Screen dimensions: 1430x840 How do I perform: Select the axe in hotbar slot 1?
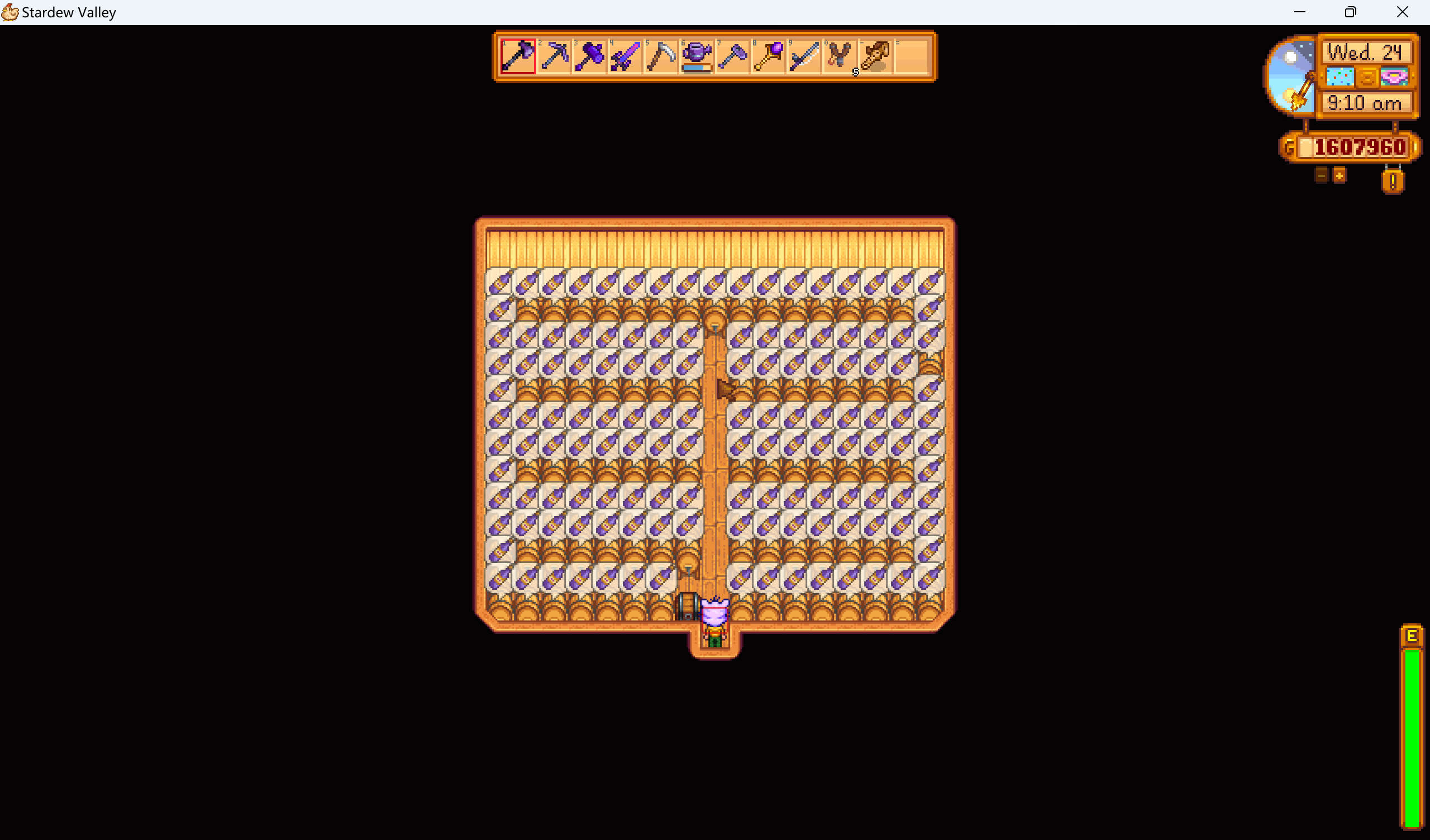[517, 56]
